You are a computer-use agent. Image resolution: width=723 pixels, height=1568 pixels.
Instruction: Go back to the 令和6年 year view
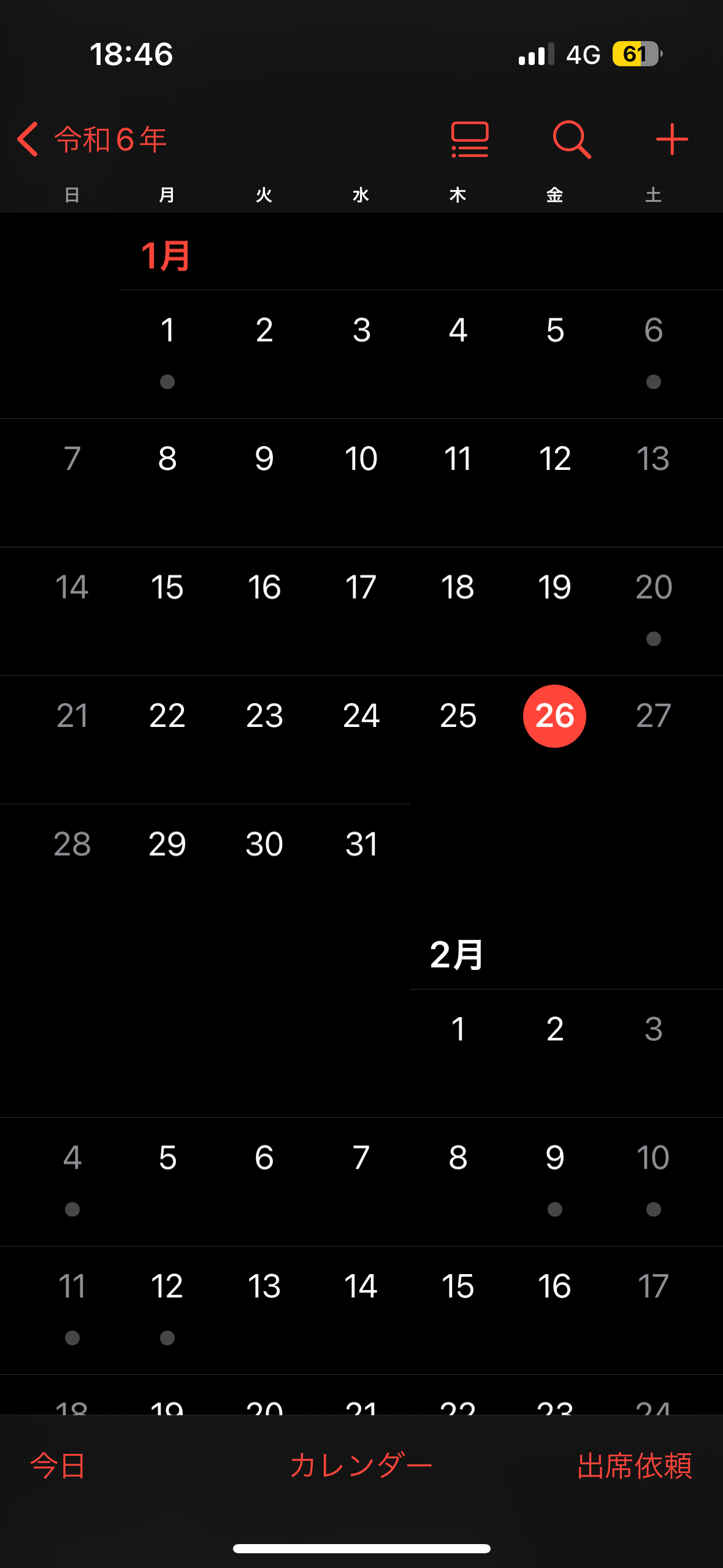coord(92,139)
